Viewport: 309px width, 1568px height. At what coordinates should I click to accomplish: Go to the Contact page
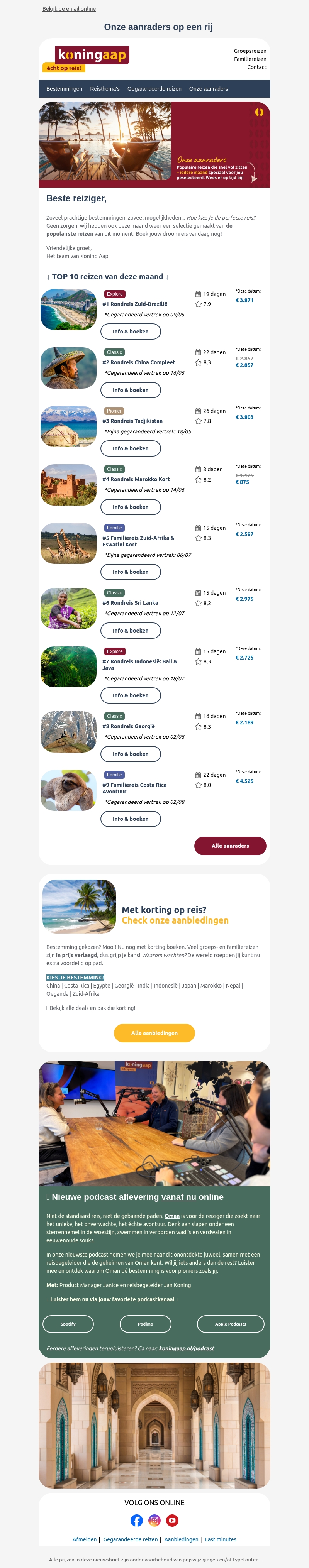[256, 67]
